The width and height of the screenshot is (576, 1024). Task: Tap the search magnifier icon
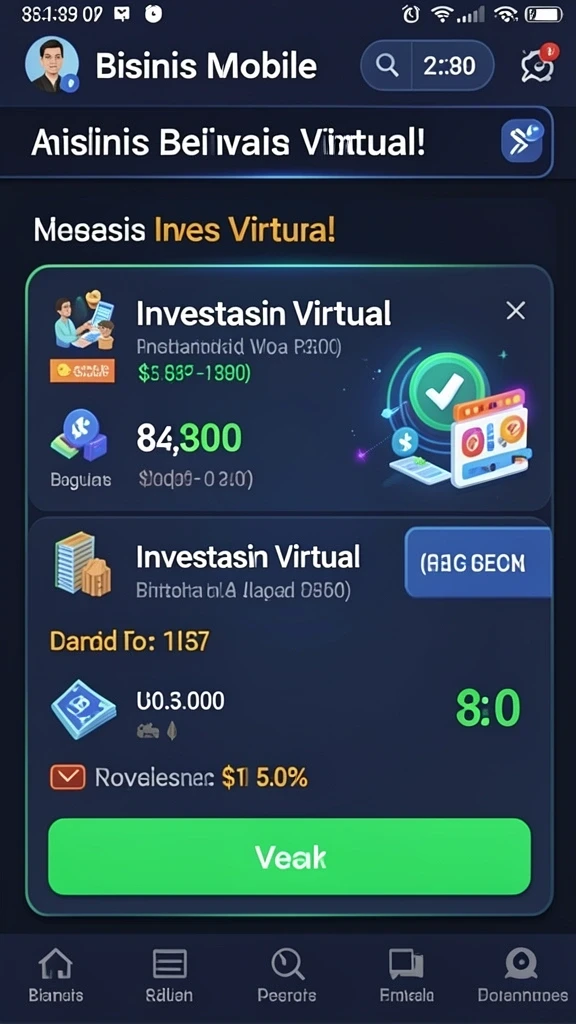click(x=387, y=65)
